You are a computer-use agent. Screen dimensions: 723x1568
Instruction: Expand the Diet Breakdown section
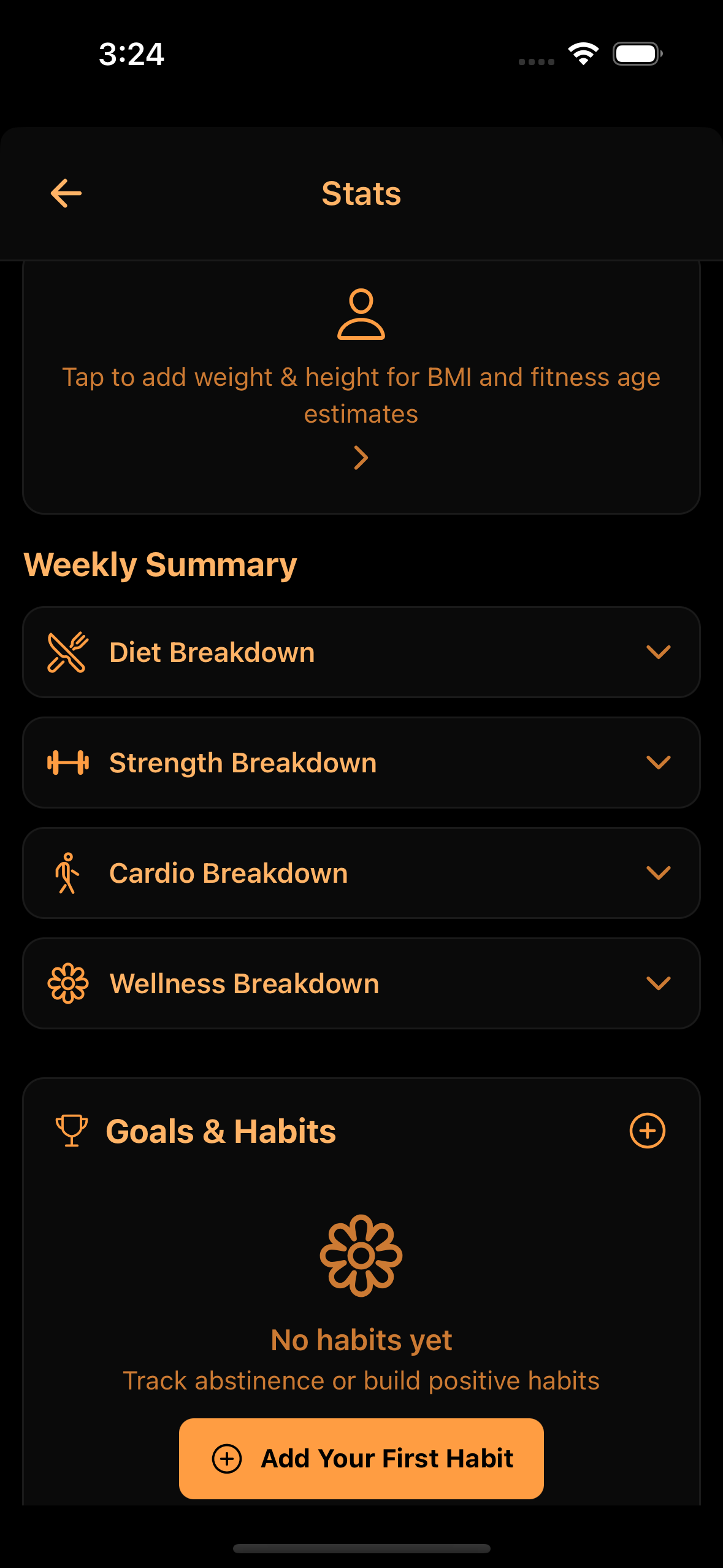pos(361,652)
